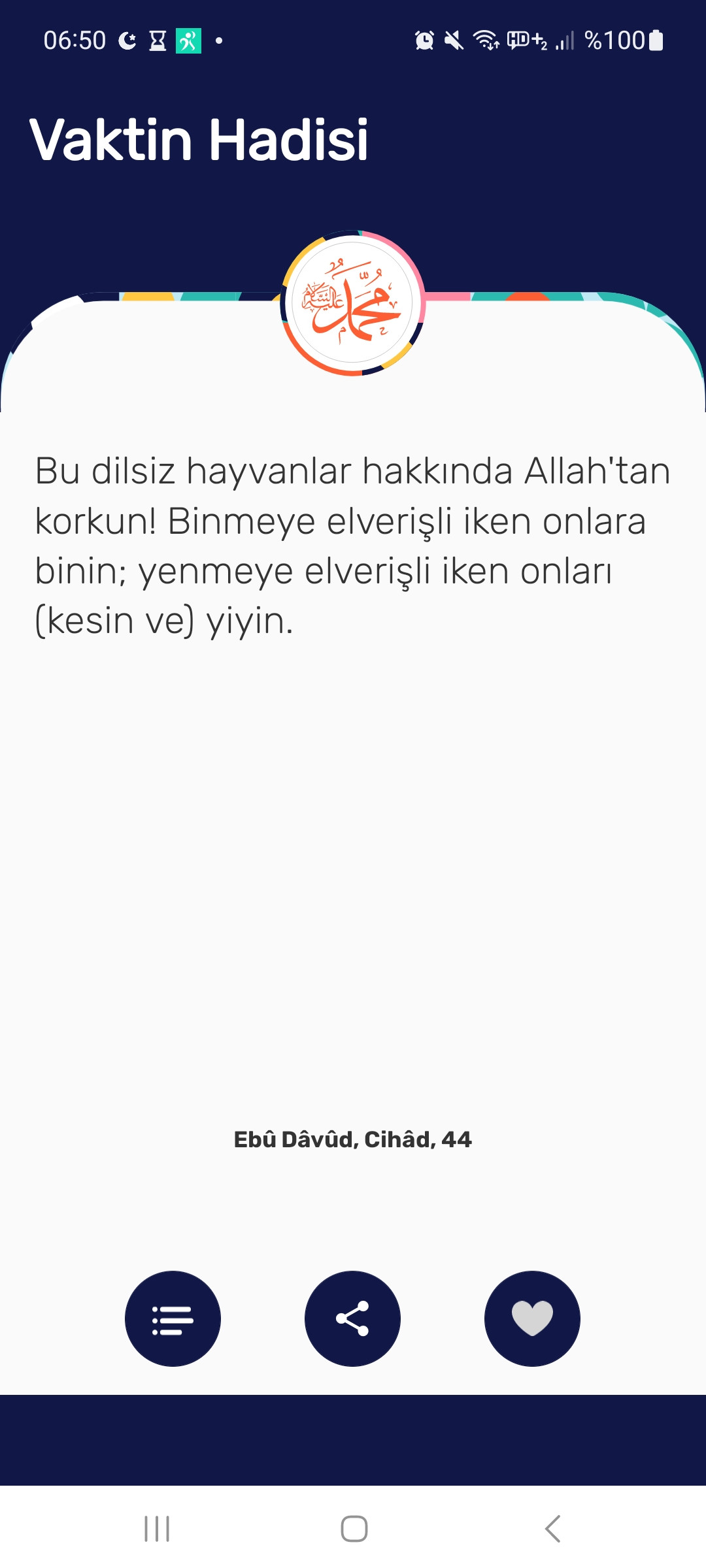Open the recent apps view
Viewport: 706px width, 1568px height.
click(x=157, y=1529)
